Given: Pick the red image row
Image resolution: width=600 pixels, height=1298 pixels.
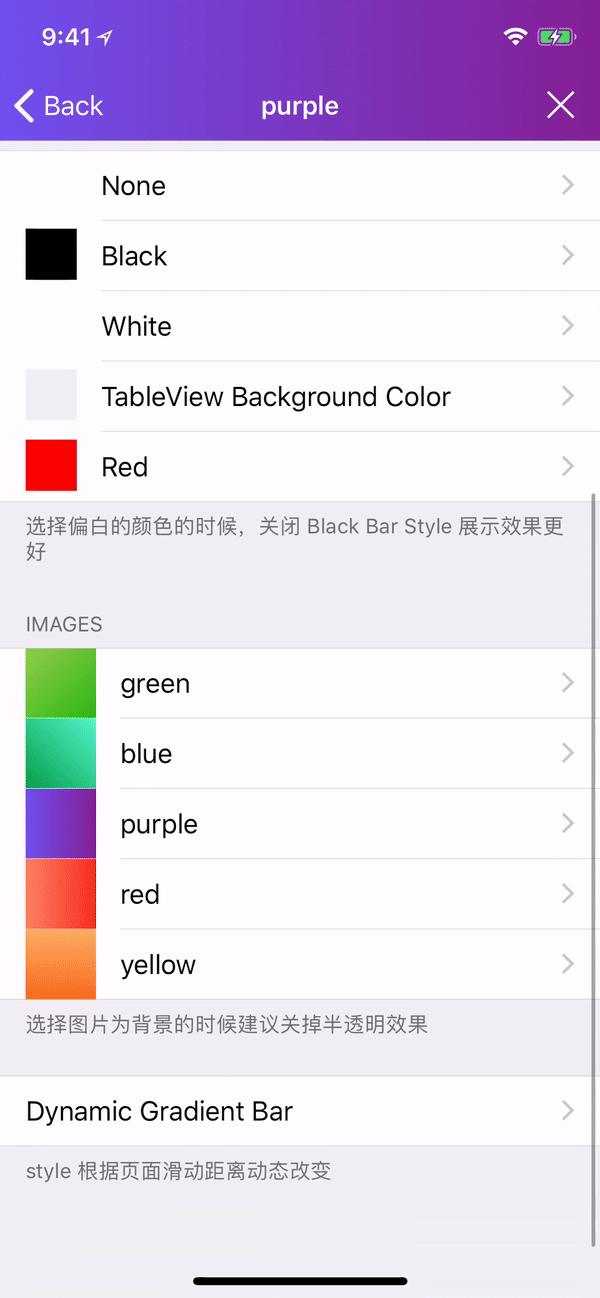Looking at the screenshot, I should click(x=300, y=894).
